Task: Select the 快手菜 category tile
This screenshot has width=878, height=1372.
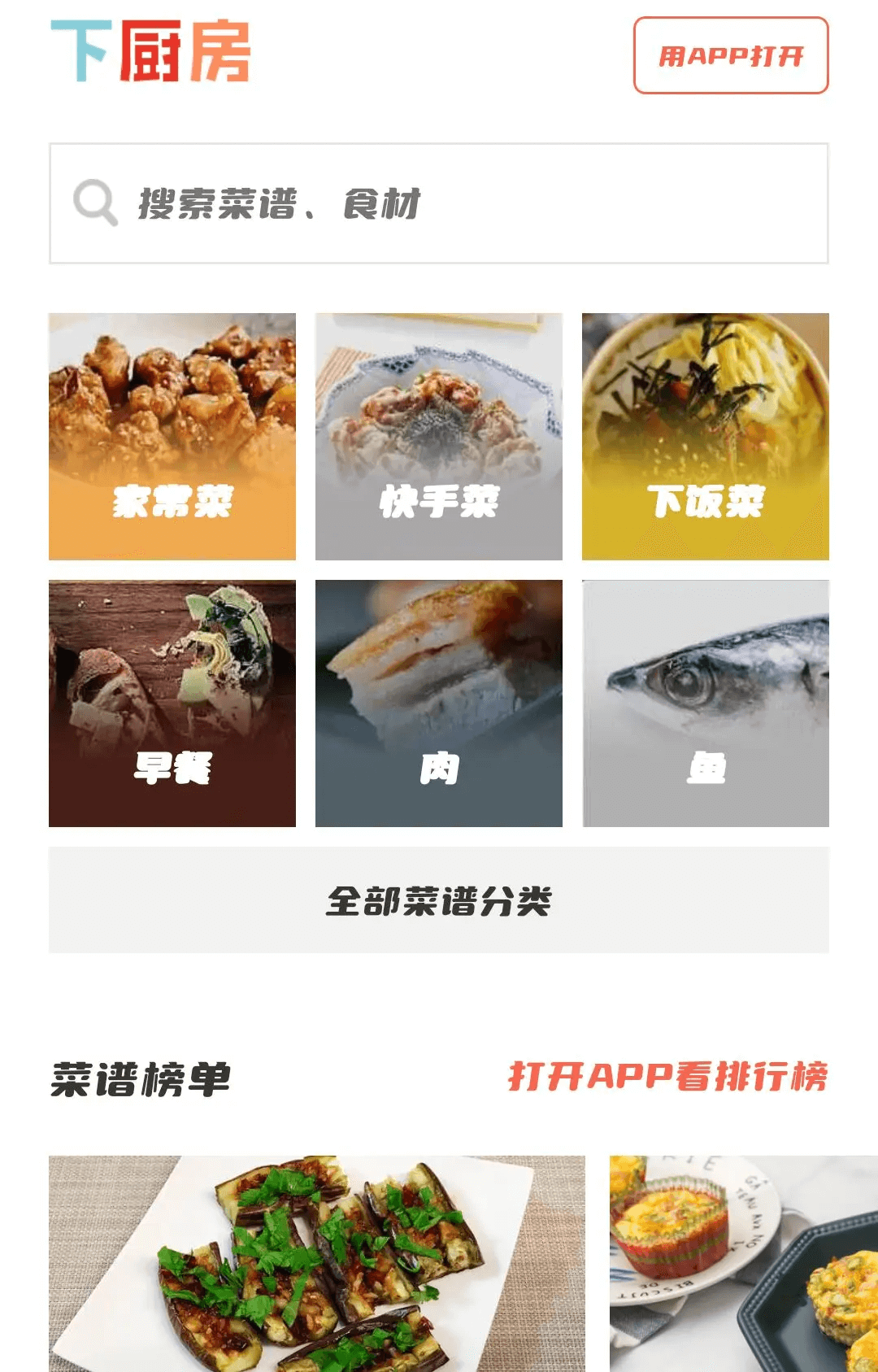Action: [x=439, y=437]
